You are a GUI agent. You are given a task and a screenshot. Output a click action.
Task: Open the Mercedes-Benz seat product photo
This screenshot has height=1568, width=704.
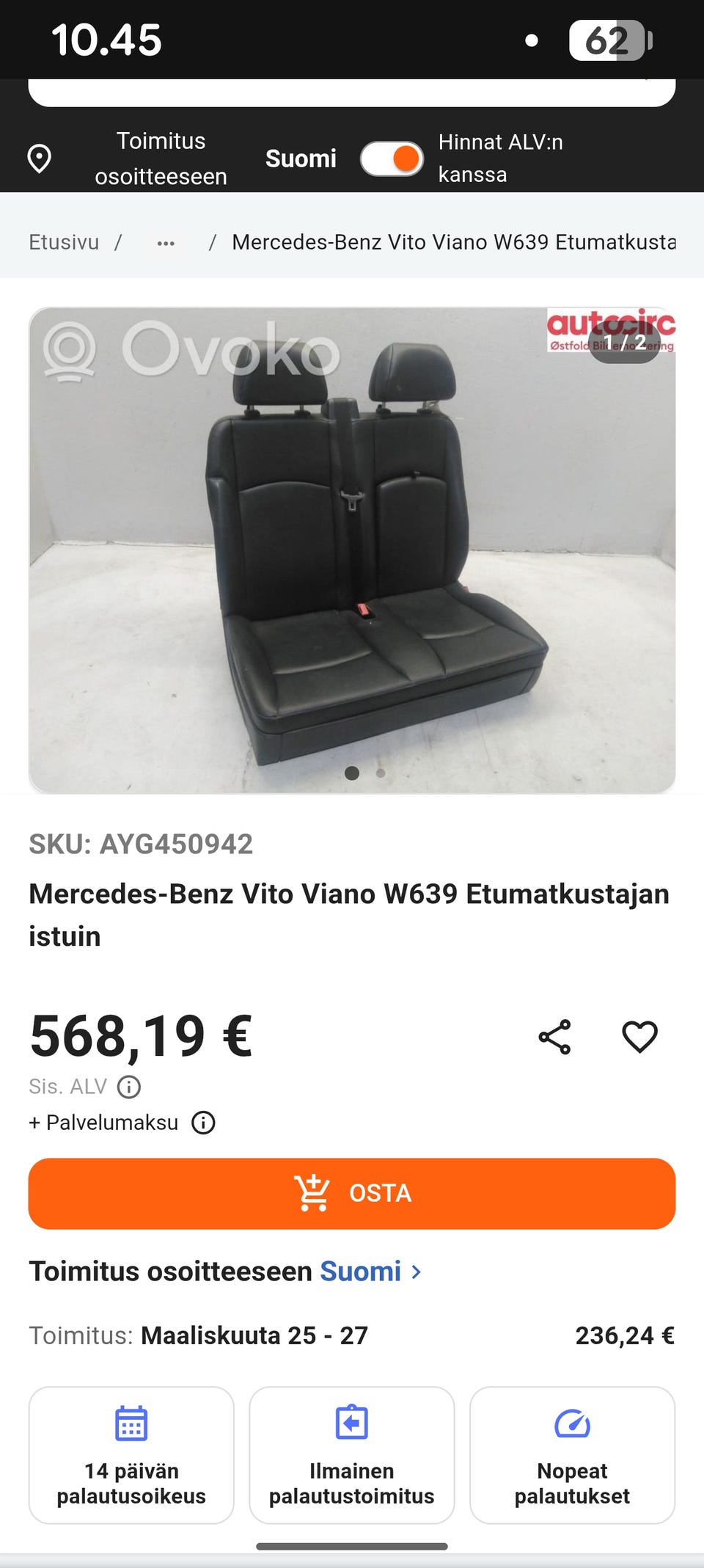point(352,550)
